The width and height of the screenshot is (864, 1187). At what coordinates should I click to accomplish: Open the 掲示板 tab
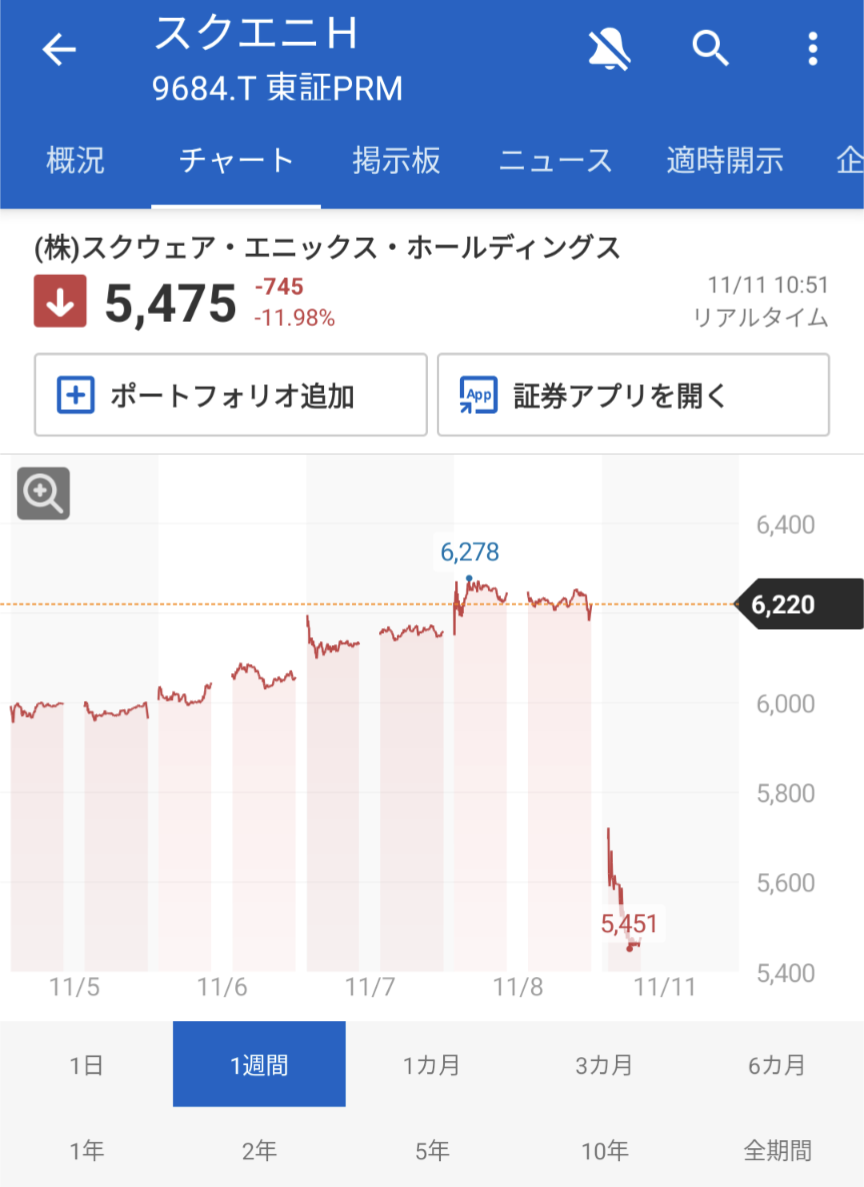pyautogui.click(x=396, y=160)
